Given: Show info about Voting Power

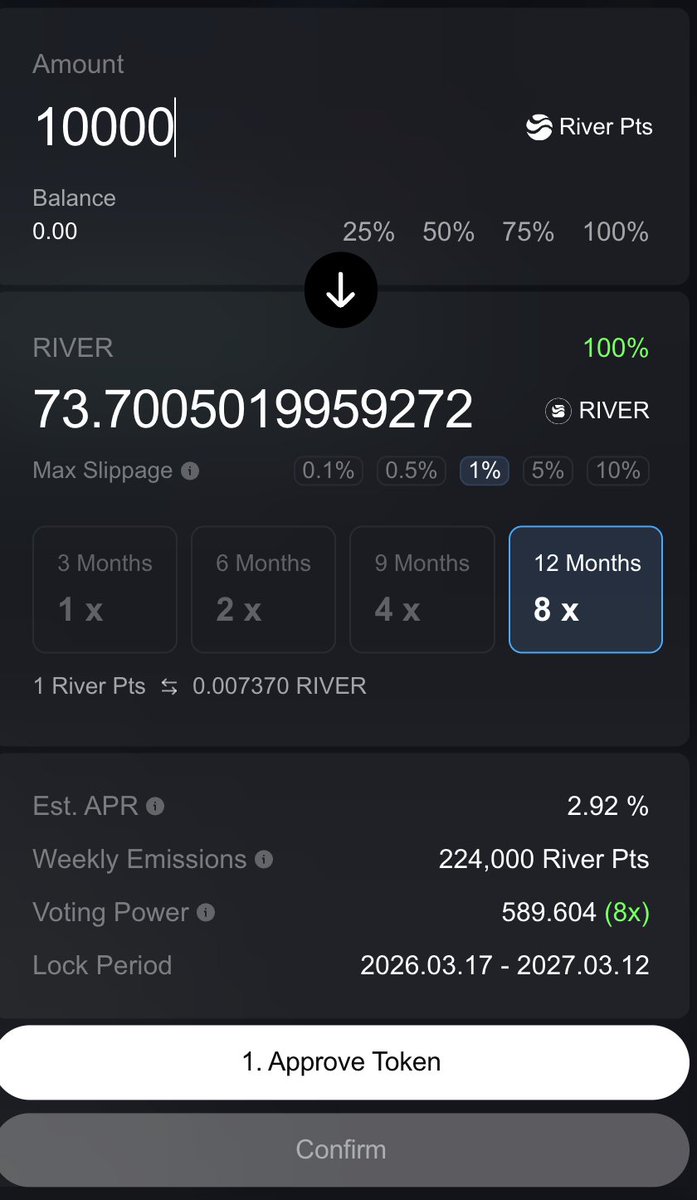Looking at the screenshot, I should 206,913.
